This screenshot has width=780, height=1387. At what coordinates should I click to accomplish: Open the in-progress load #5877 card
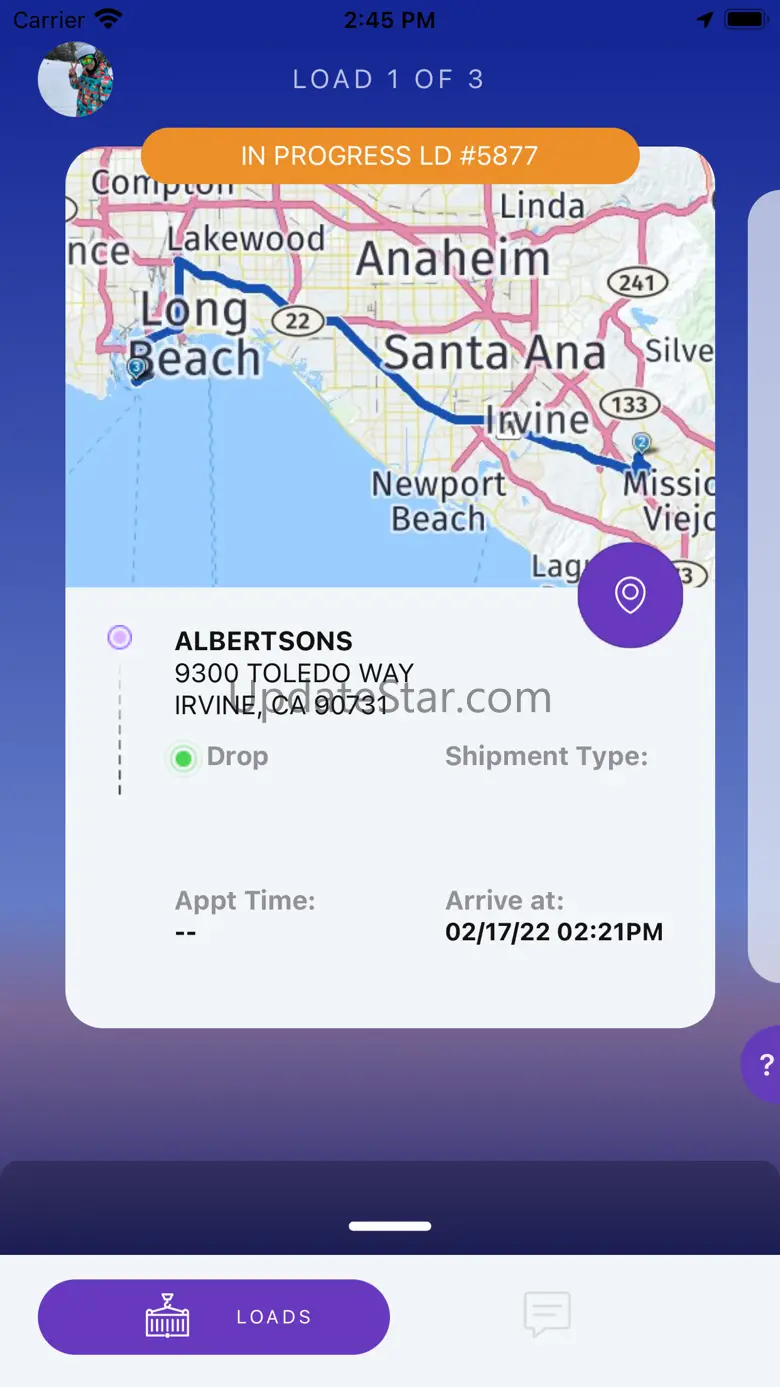[390, 156]
